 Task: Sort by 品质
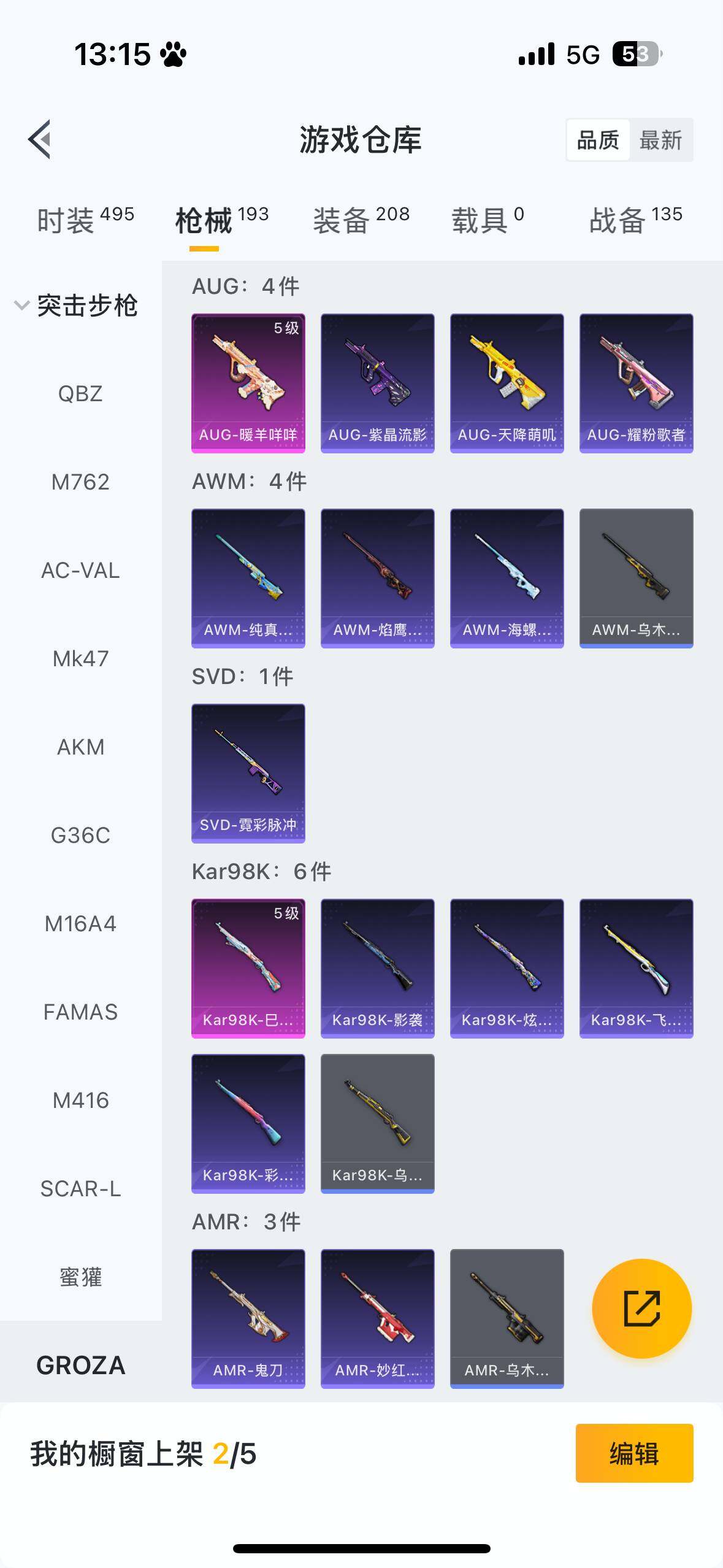598,140
